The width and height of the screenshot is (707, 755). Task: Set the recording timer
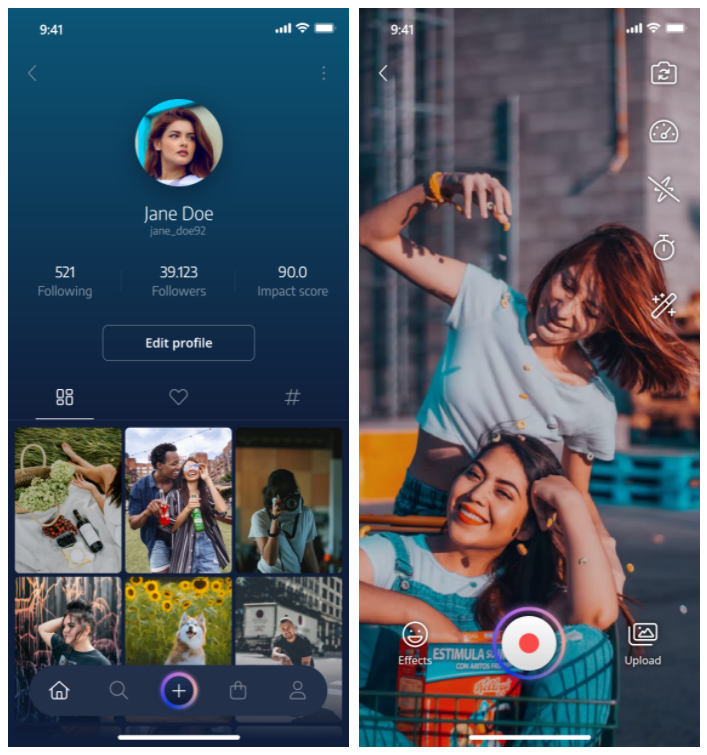[664, 247]
